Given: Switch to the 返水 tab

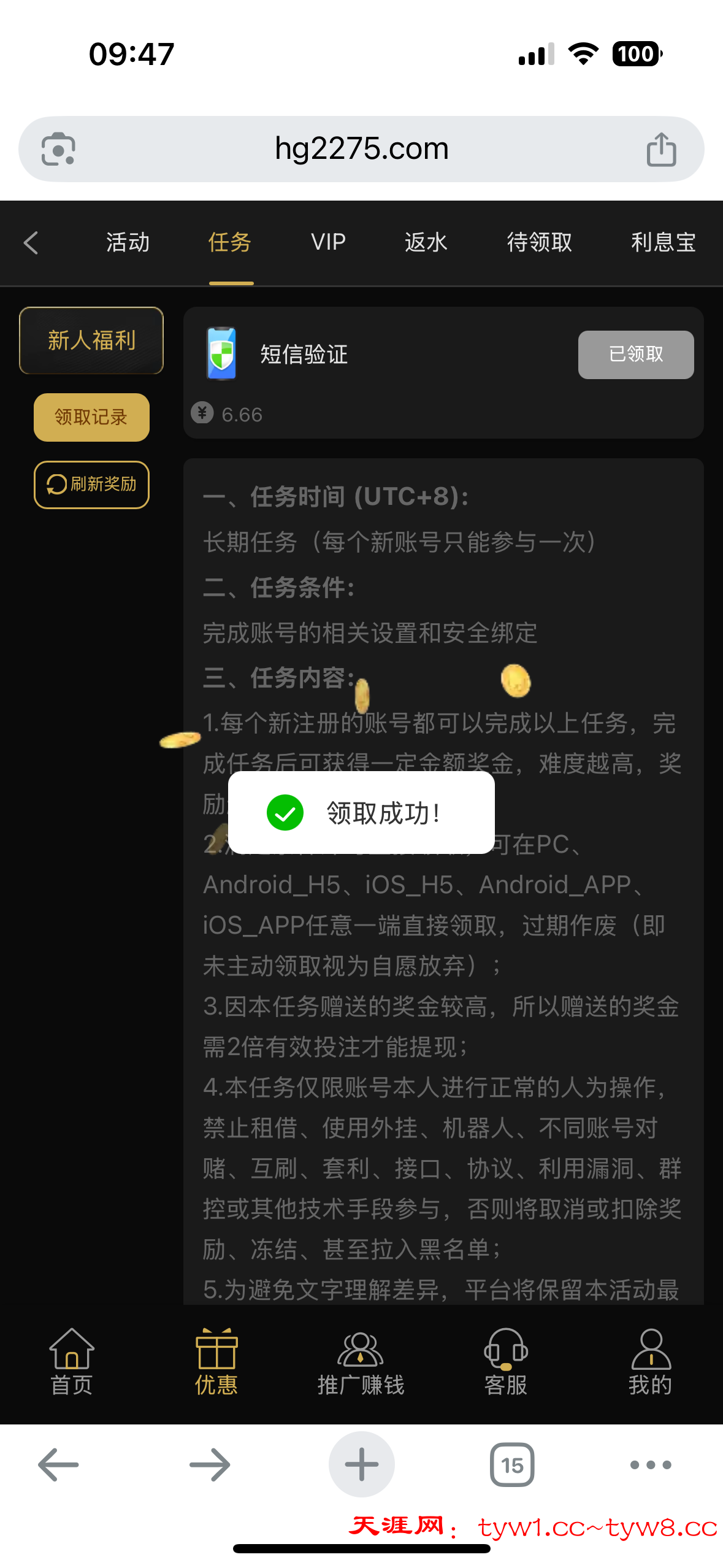Looking at the screenshot, I should pyautogui.click(x=426, y=242).
